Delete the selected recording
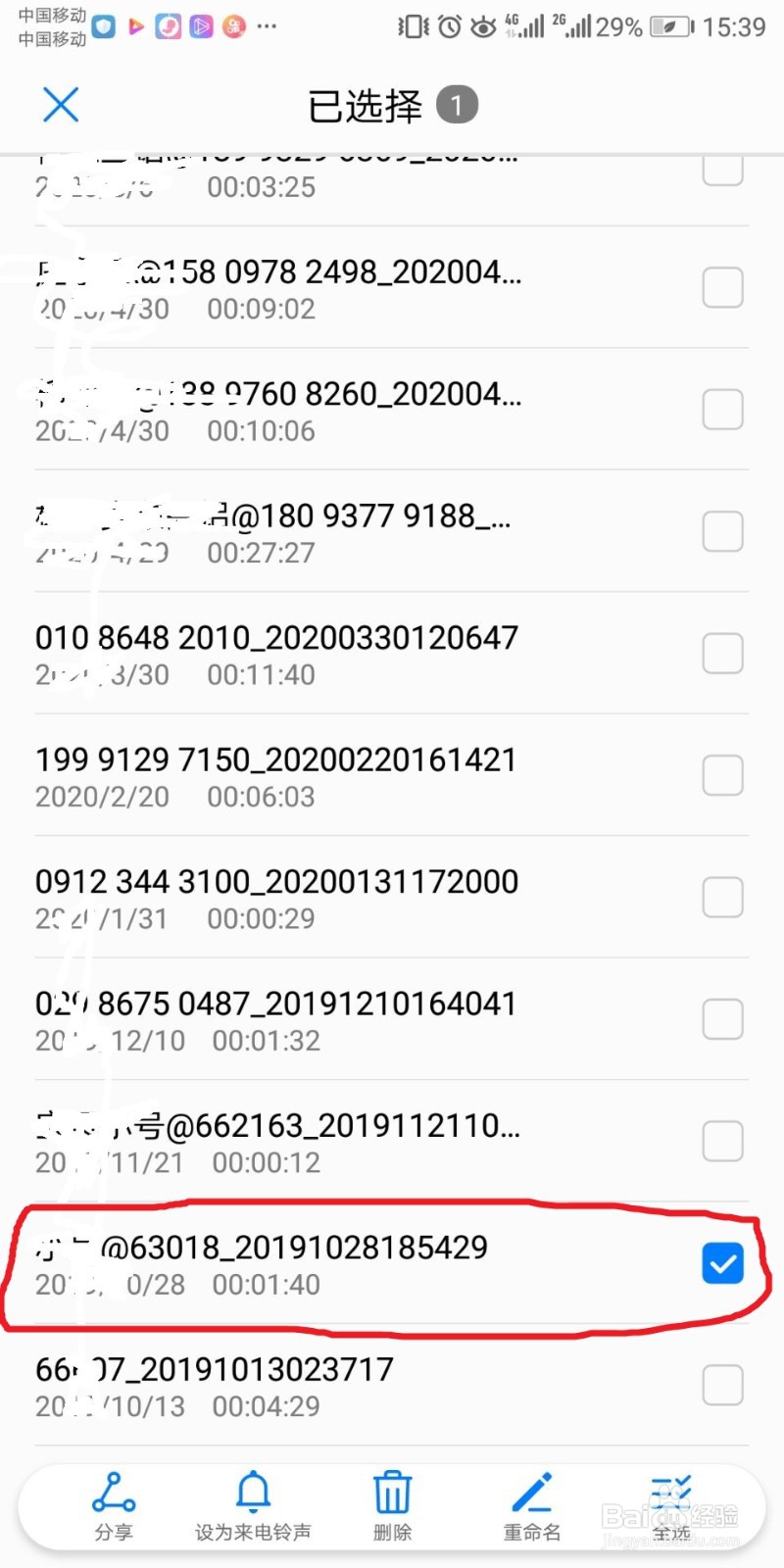Viewport: 784px width, 1568px height. pos(392,1504)
